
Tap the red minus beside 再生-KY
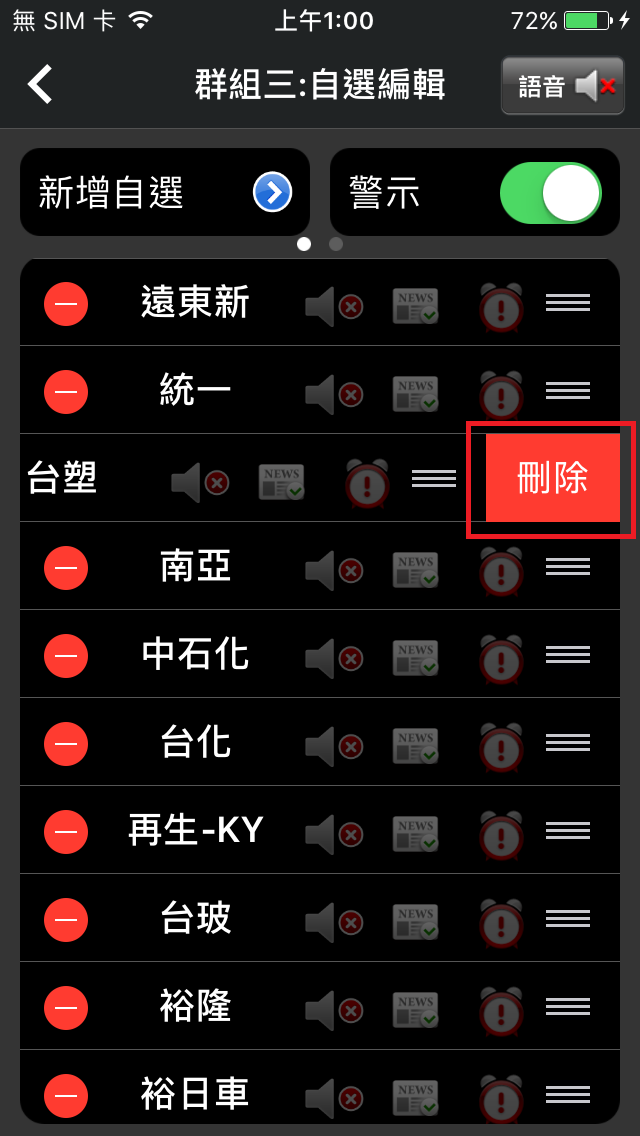point(66,832)
